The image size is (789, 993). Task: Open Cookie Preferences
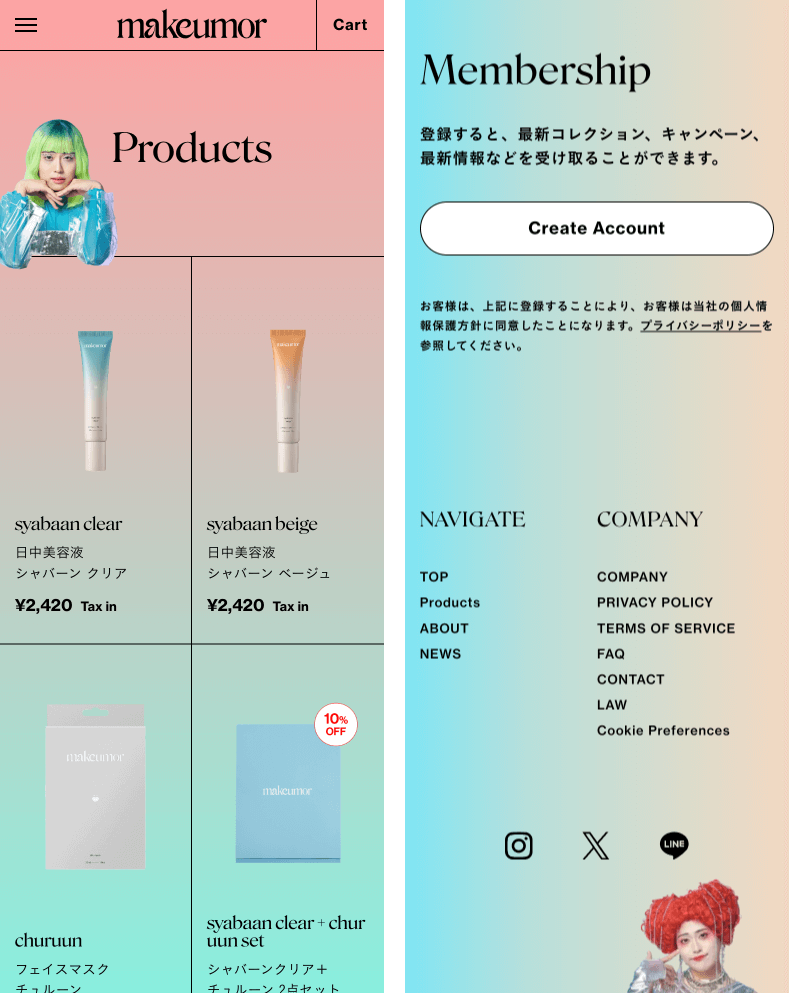click(x=663, y=730)
